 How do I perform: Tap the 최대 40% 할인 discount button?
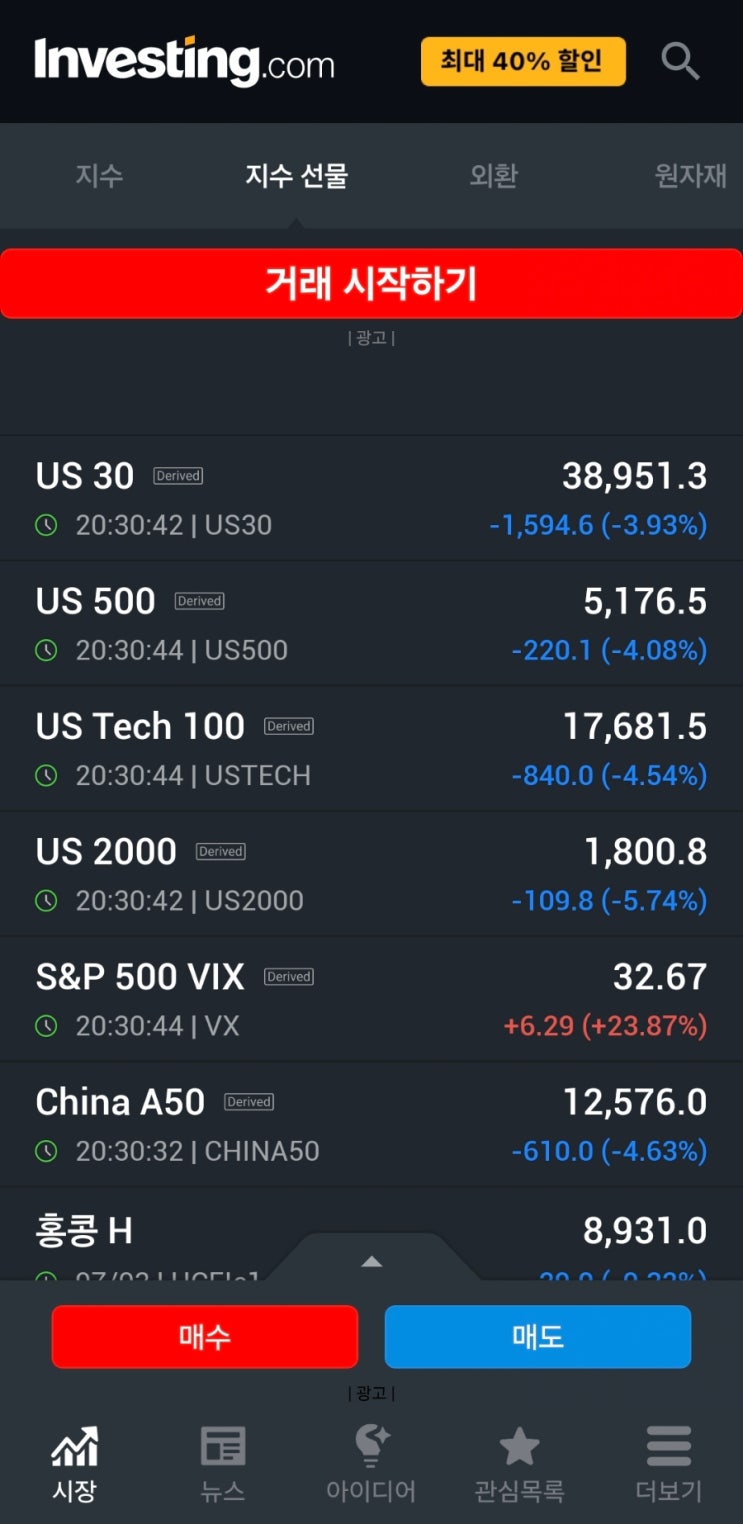pos(523,61)
